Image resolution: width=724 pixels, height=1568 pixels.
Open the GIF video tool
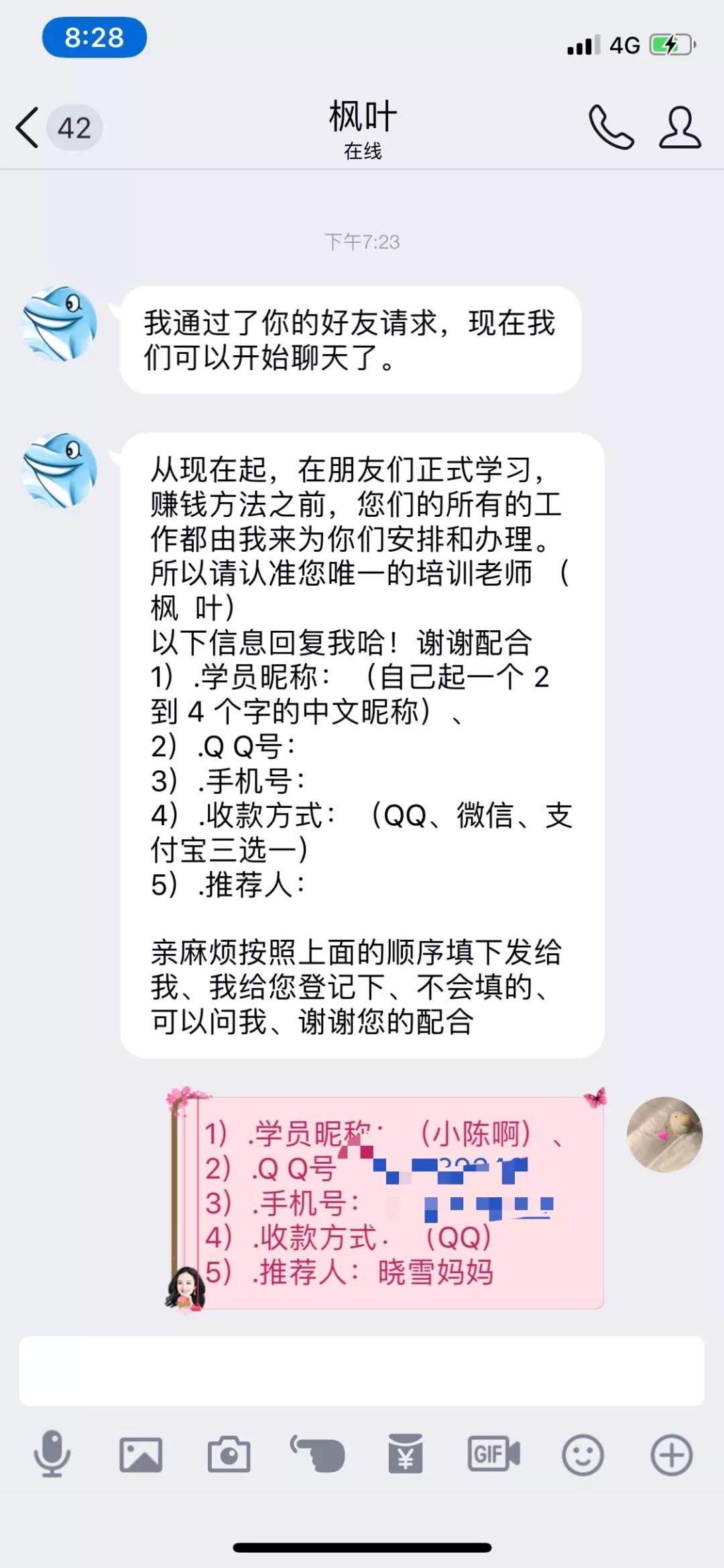point(493,1455)
